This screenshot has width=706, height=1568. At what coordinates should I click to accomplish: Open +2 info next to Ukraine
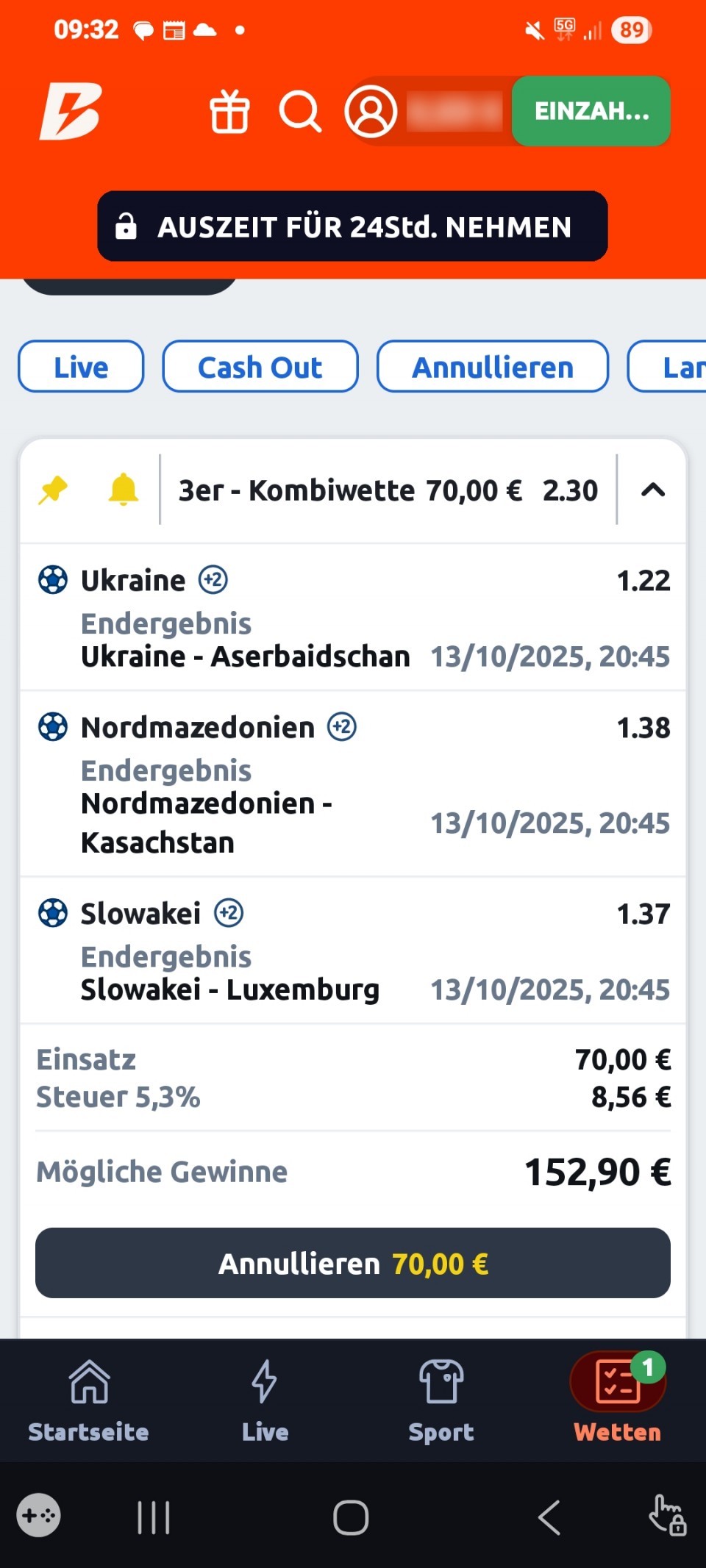[213, 580]
